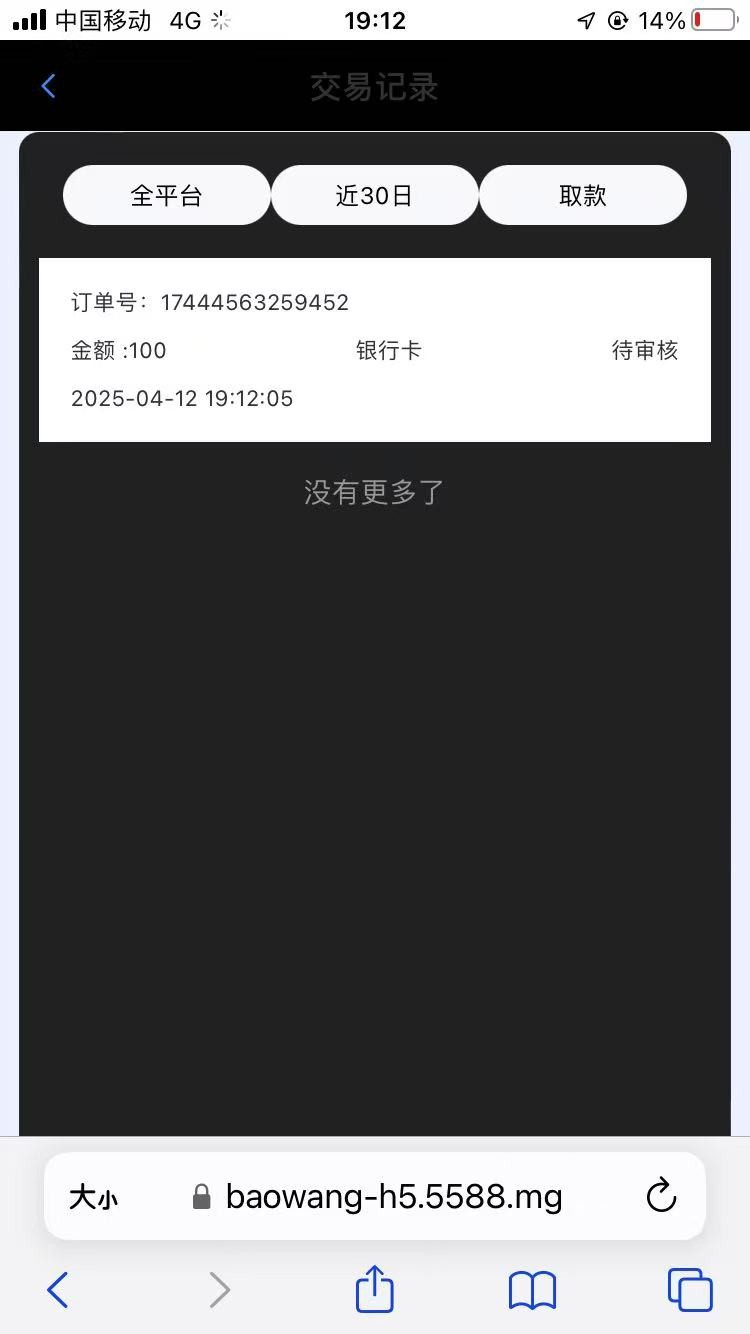
Task: Open the Safari 大小 page settings
Action: (x=93, y=1197)
